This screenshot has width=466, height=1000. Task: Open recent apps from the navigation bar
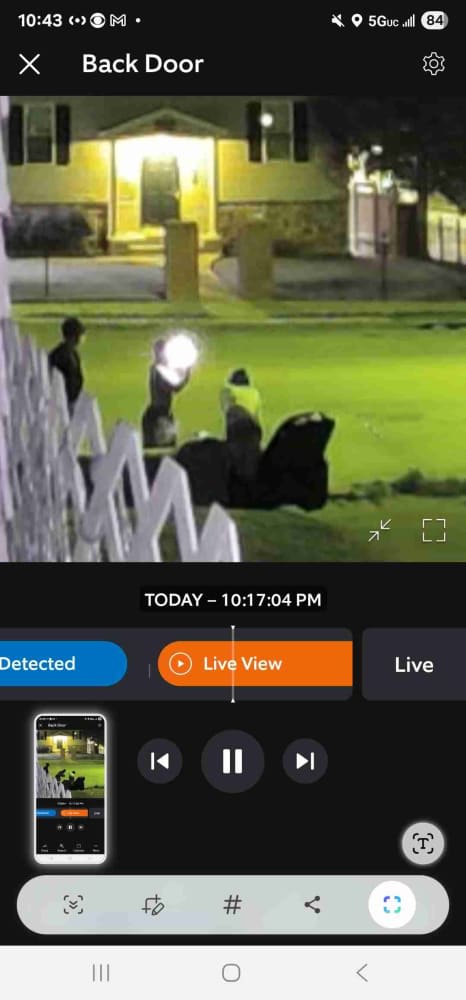101,973
